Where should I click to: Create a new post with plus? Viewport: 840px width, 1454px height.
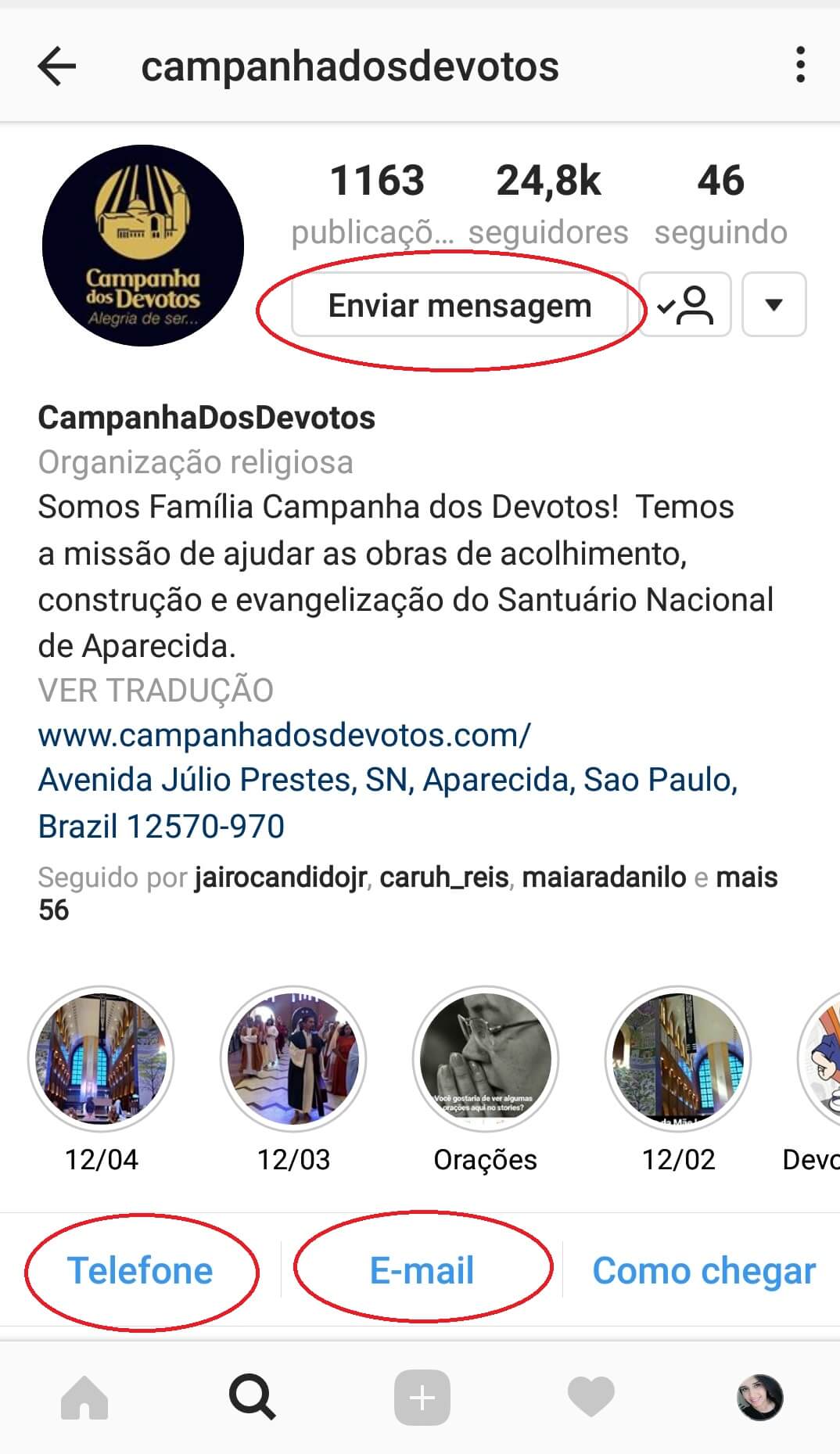pyautogui.click(x=422, y=1397)
